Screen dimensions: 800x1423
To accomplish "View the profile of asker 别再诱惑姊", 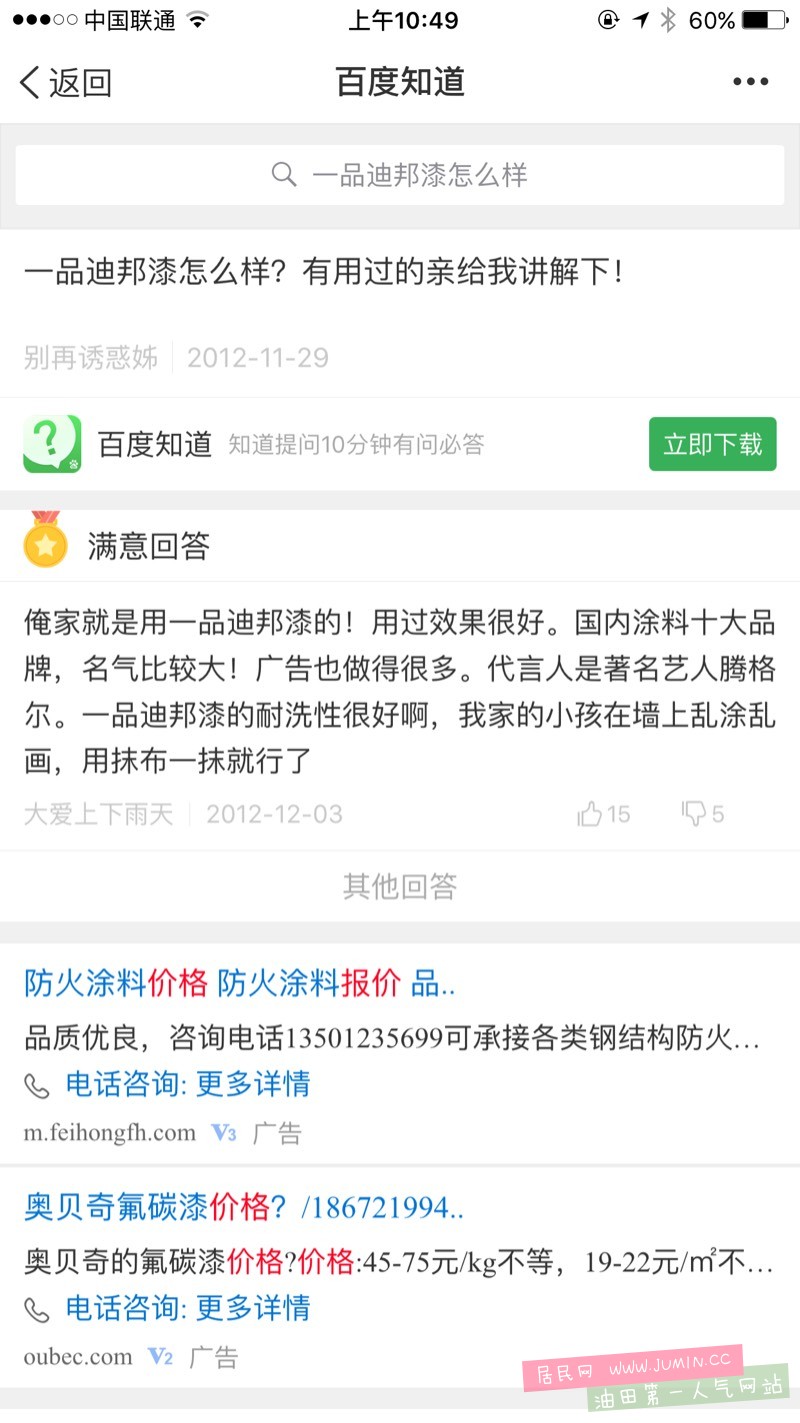I will click(x=91, y=358).
